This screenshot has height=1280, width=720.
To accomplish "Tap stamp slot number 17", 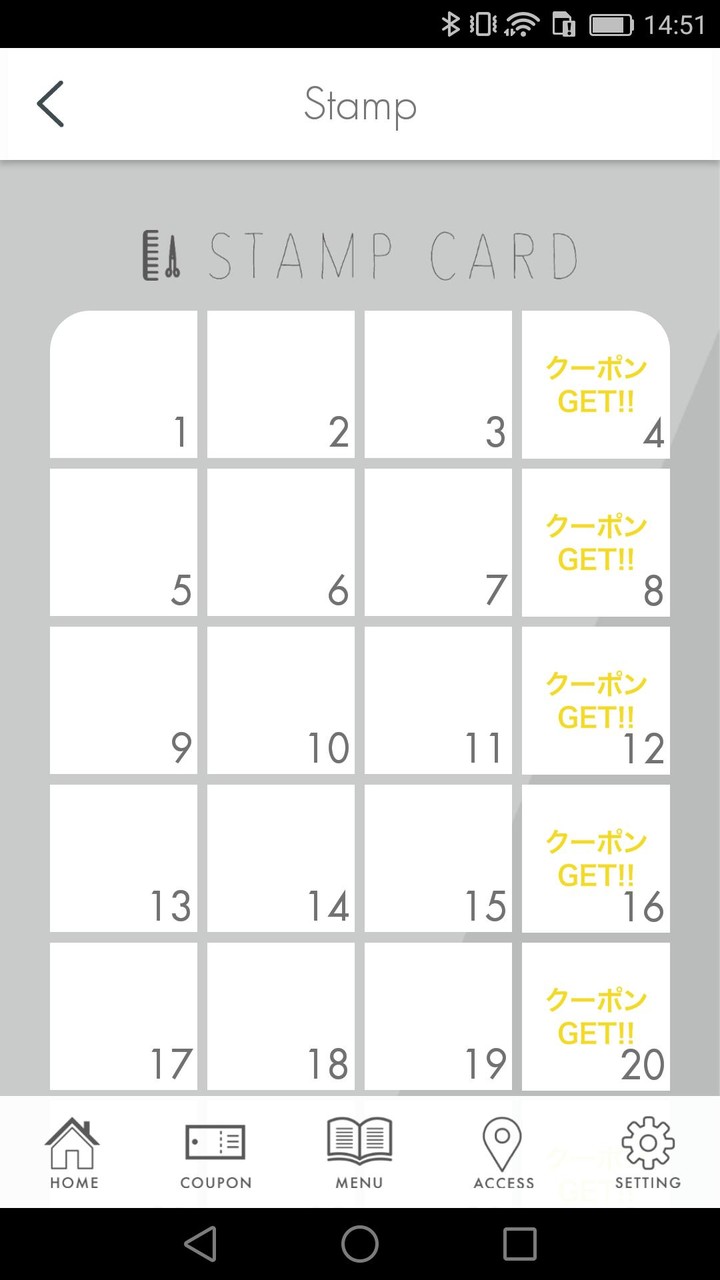I will pos(124,1016).
